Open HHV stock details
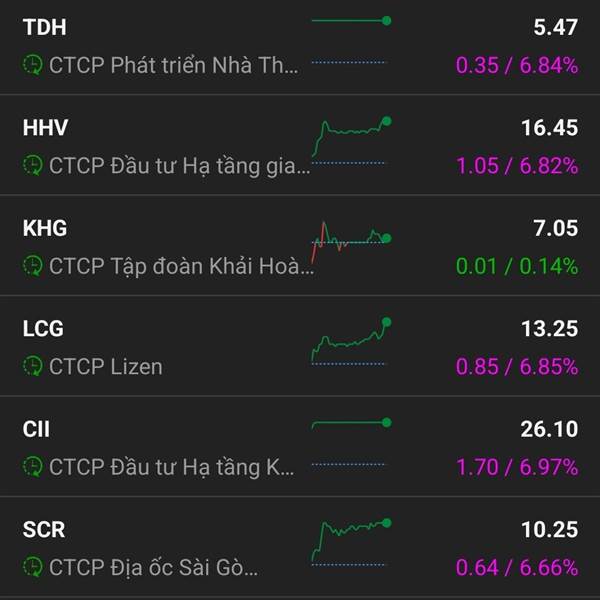Viewport: 600px width, 600px height. (300, 145)
